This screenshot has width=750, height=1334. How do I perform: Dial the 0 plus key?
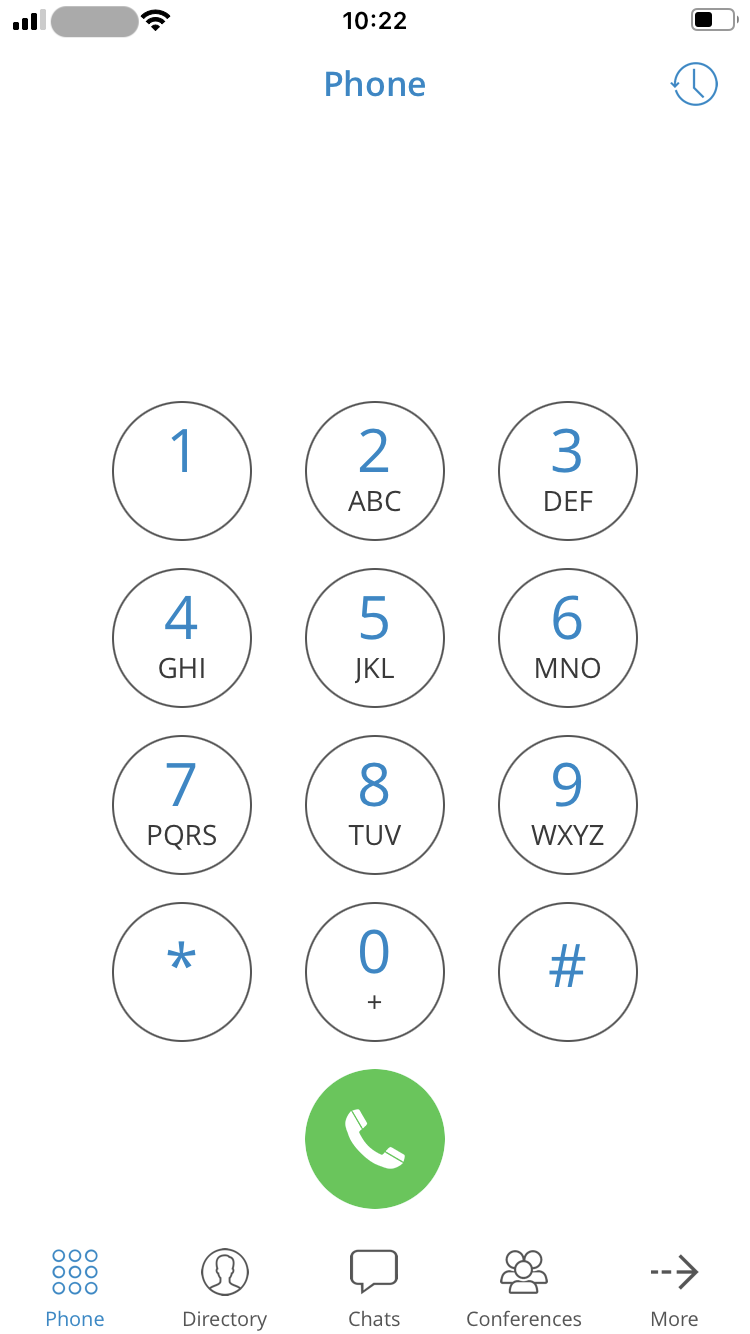[375, 972]
